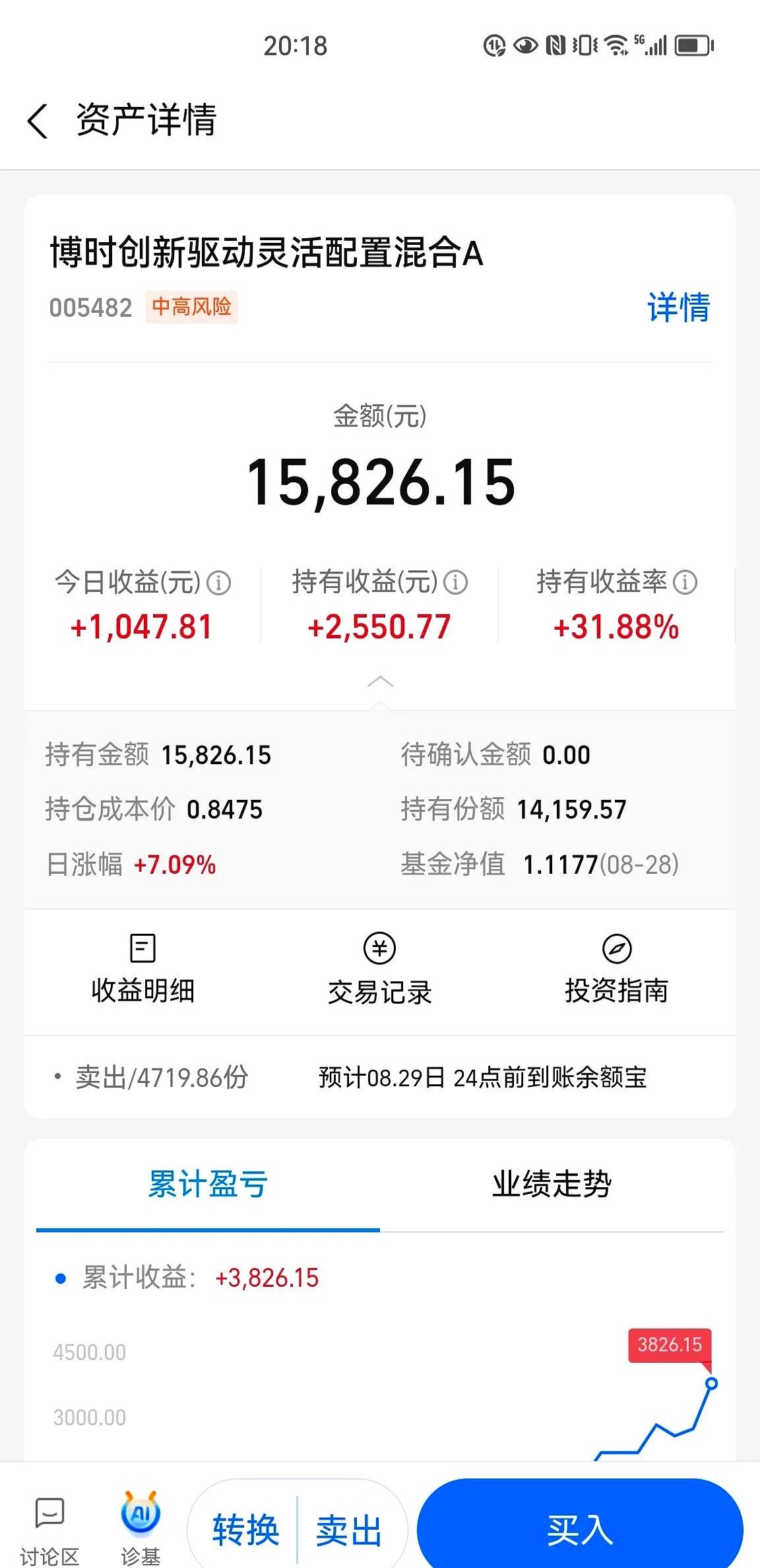This screenshot has height=1568, width=760.
Task: Tap the 转换 button
Action: 245,1530
